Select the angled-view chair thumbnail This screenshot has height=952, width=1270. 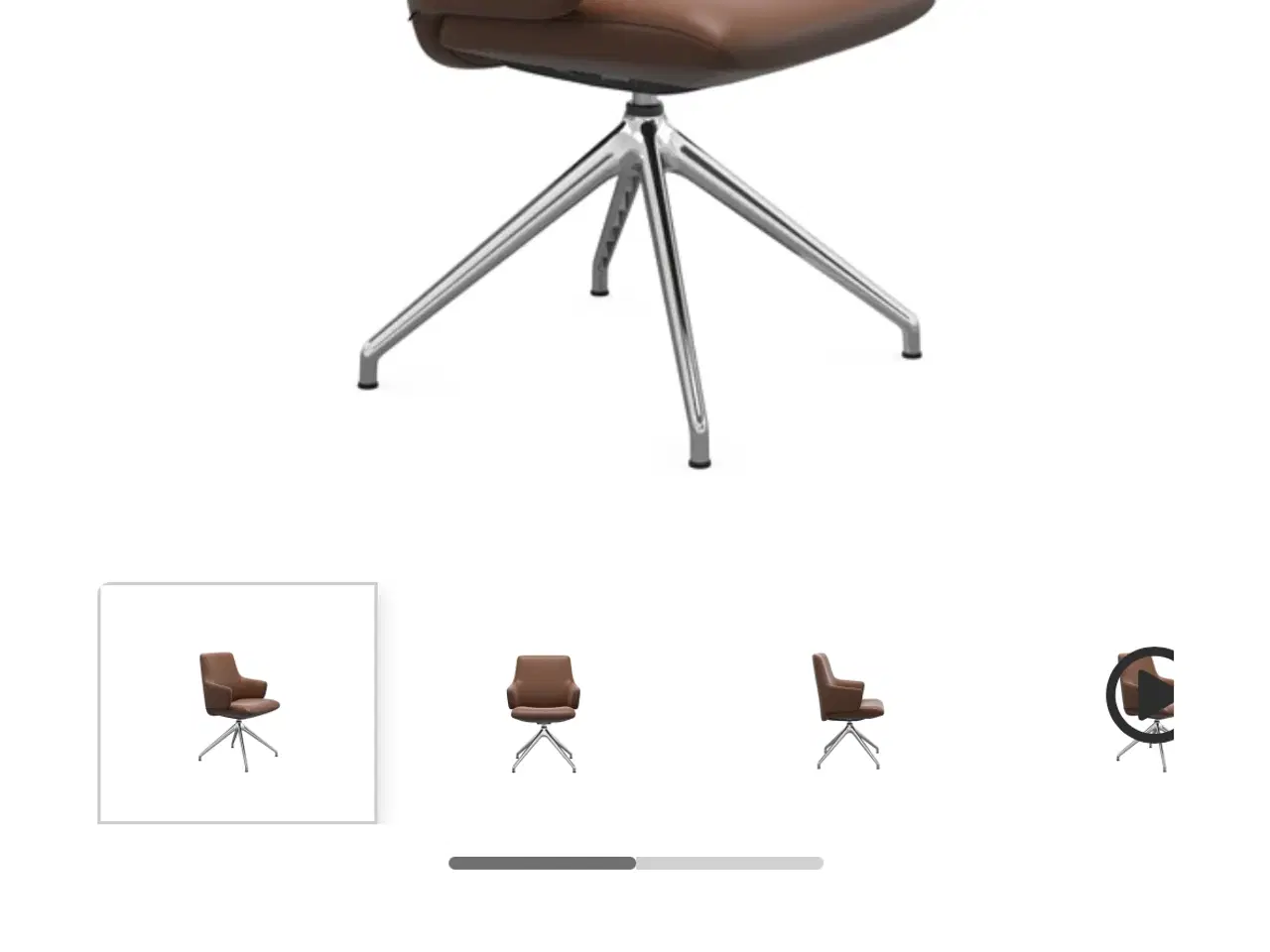238,704
